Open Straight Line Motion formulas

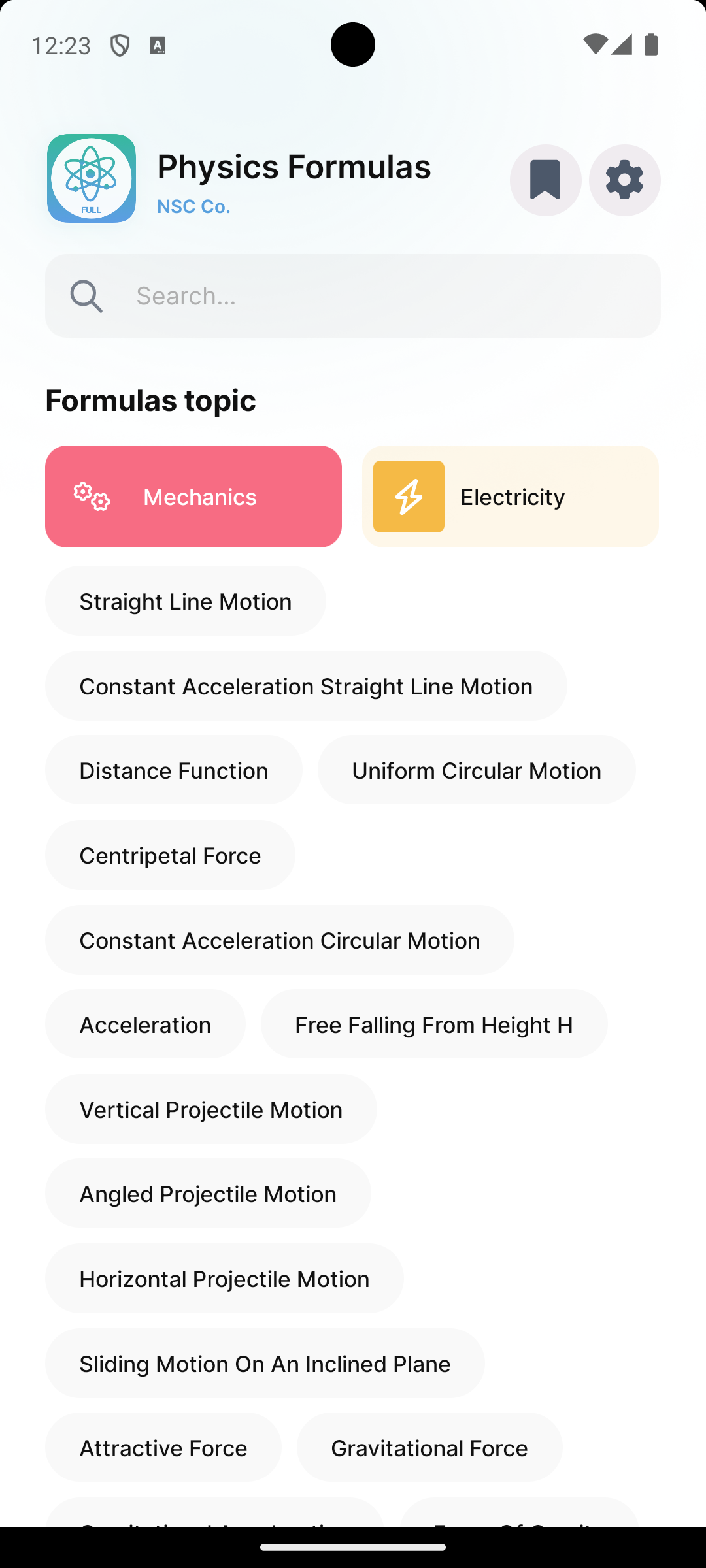tap(185, 600)
